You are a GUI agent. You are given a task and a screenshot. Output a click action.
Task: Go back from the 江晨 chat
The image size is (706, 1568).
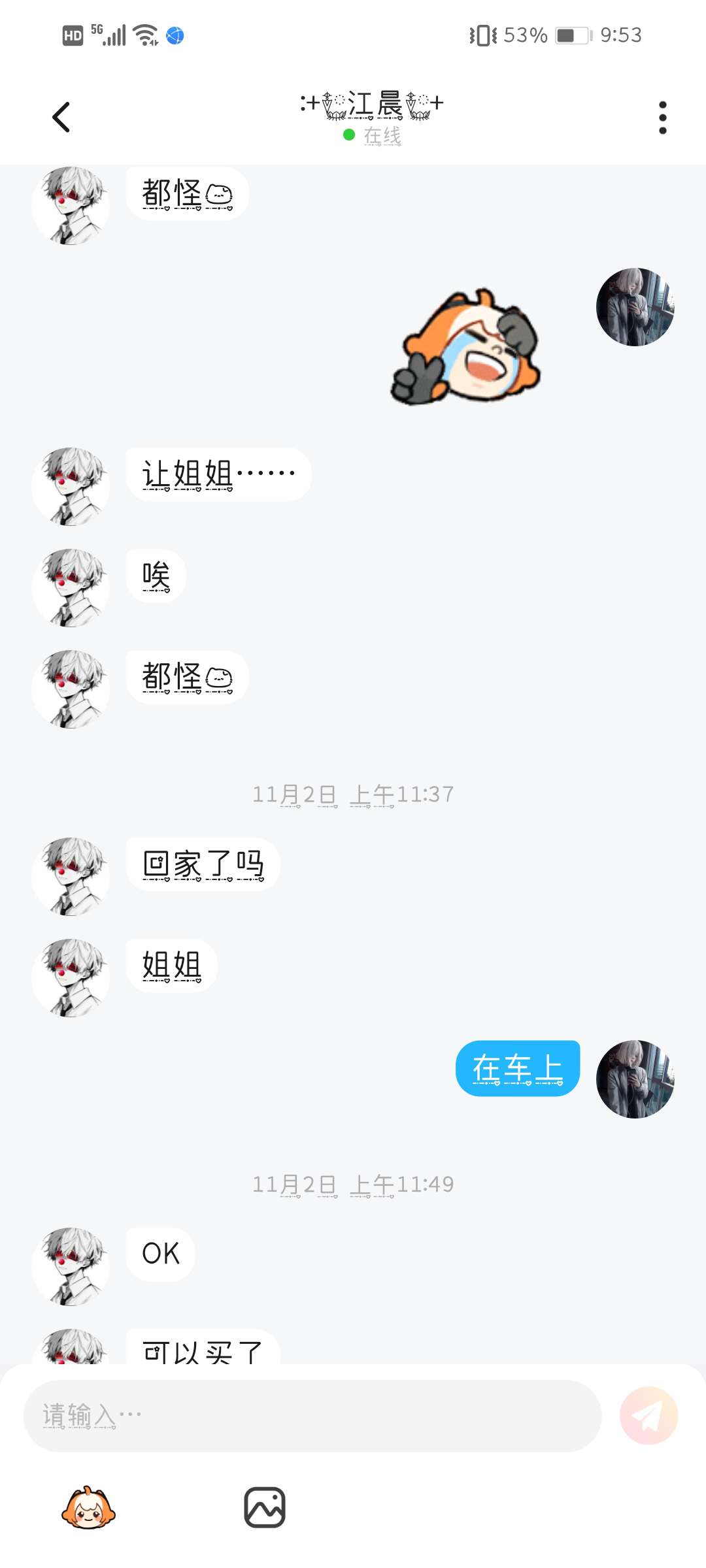point(61,118)
